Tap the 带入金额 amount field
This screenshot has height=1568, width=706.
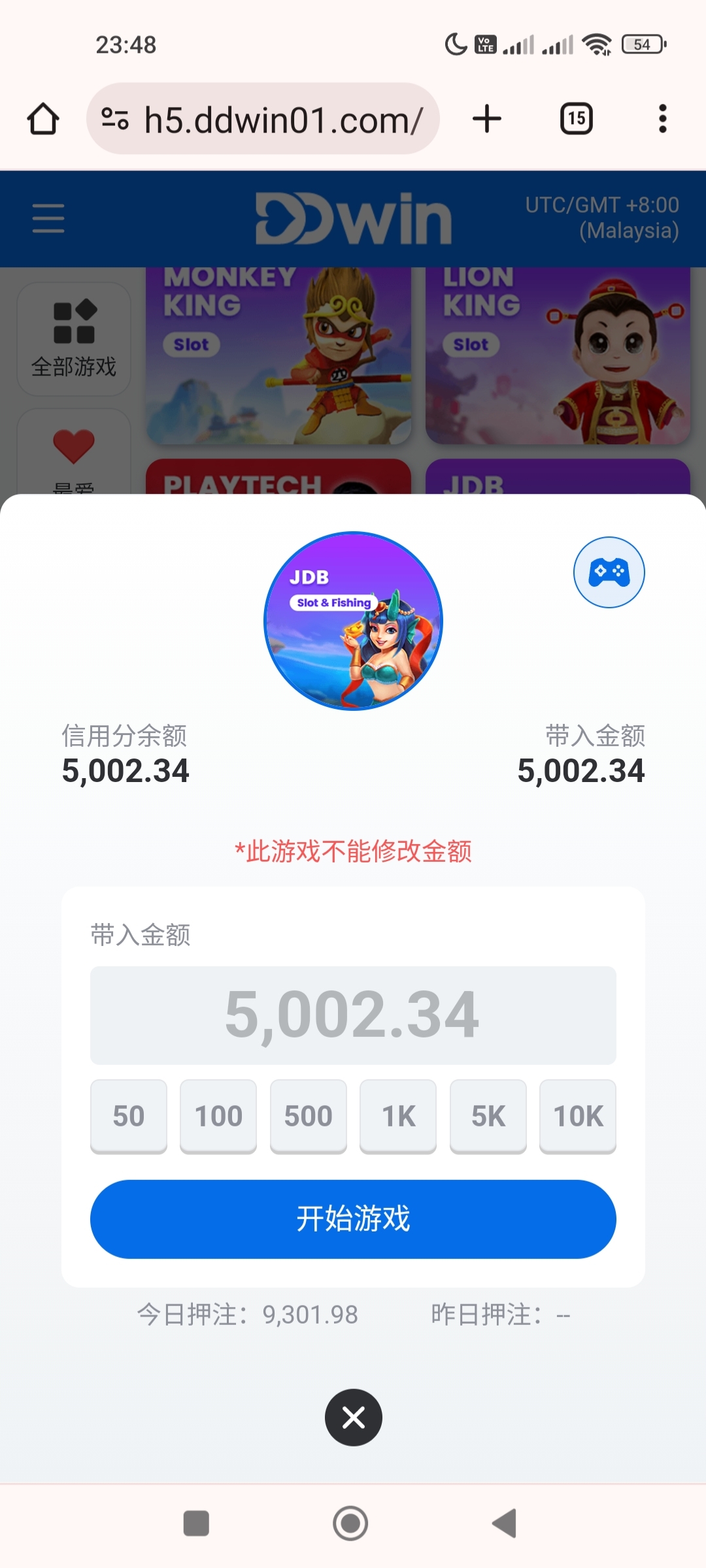(x=353, y=1015)
